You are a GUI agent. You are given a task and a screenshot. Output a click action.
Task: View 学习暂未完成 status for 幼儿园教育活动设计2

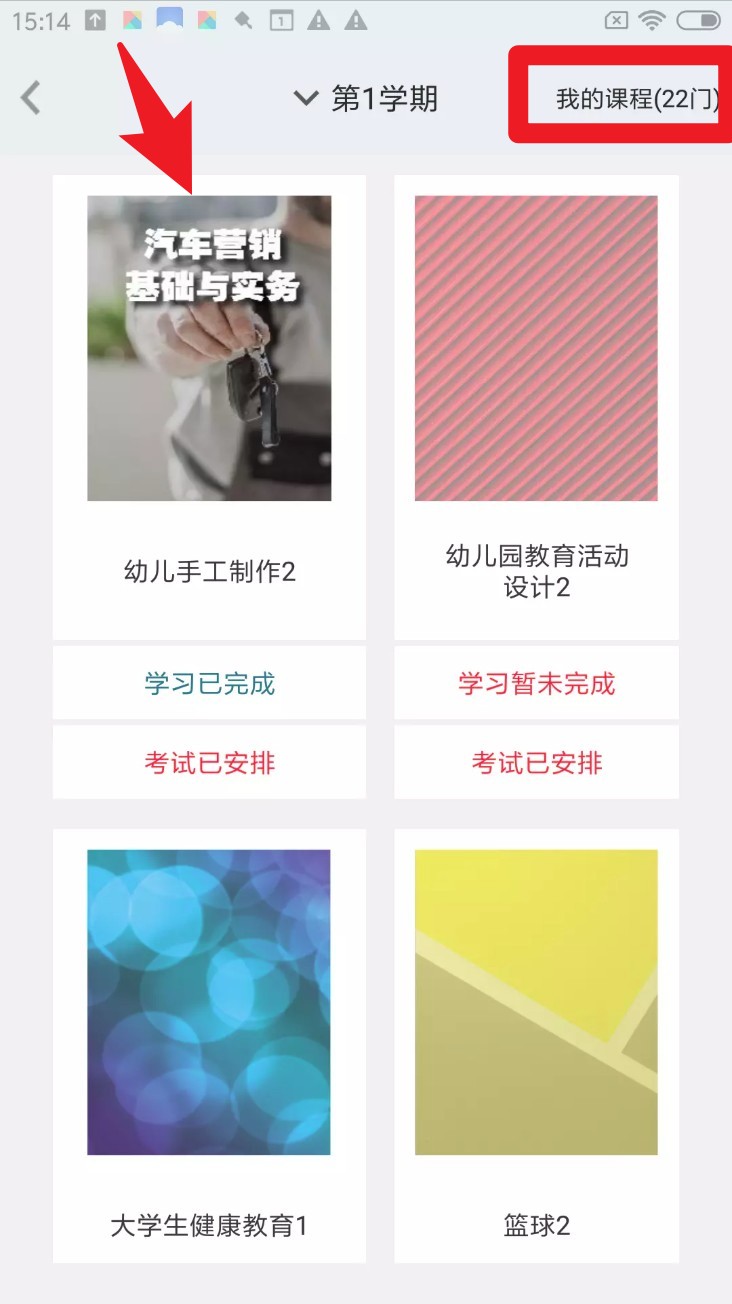tap(536, 684)
